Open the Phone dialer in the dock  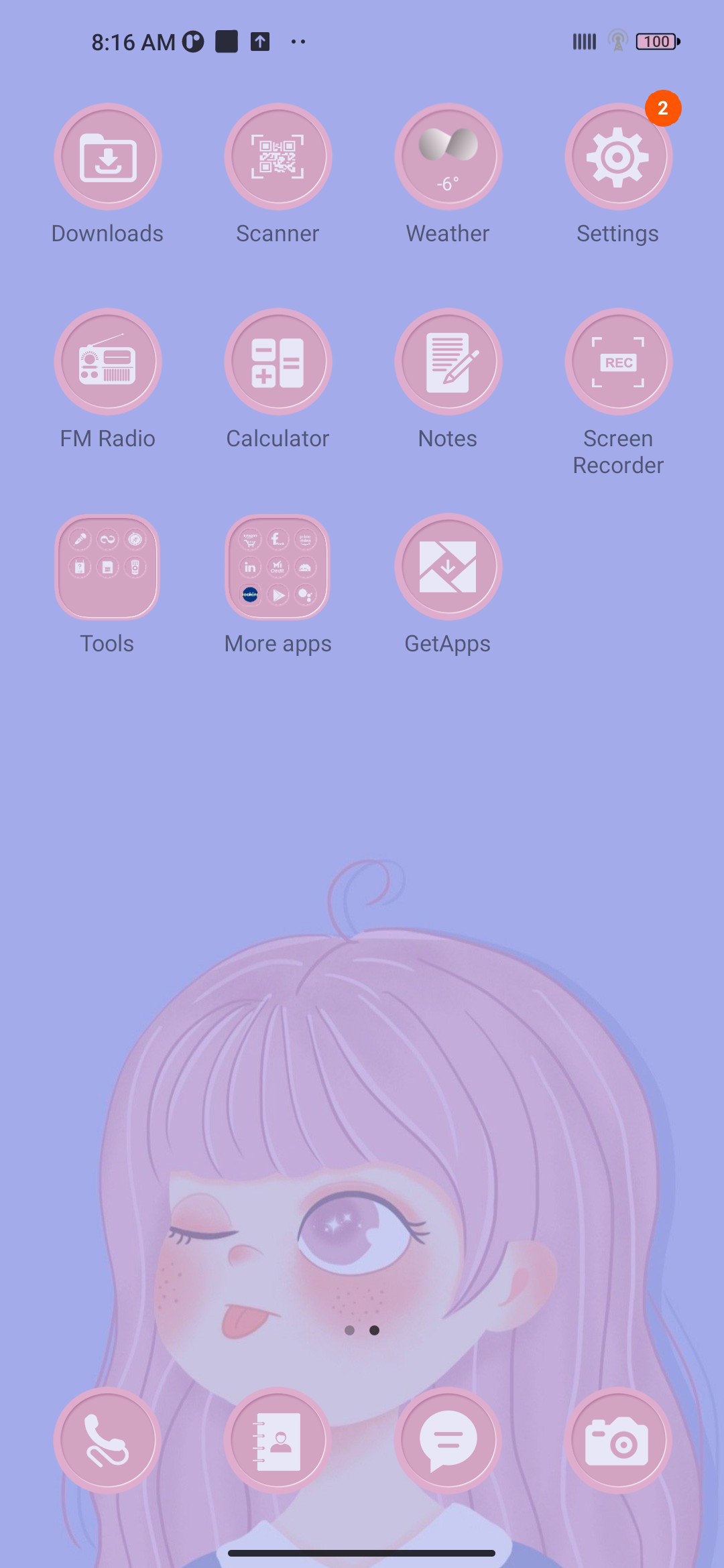(107, 1440)
